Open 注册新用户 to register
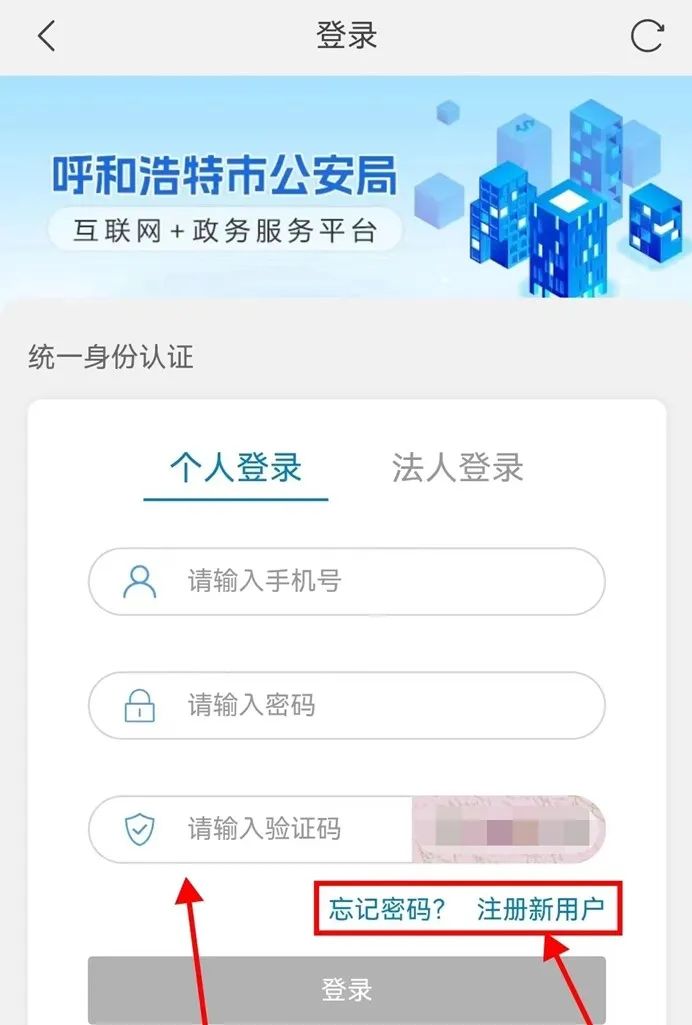The width and height of the screenshot is (692, 1025). point(540,910)
